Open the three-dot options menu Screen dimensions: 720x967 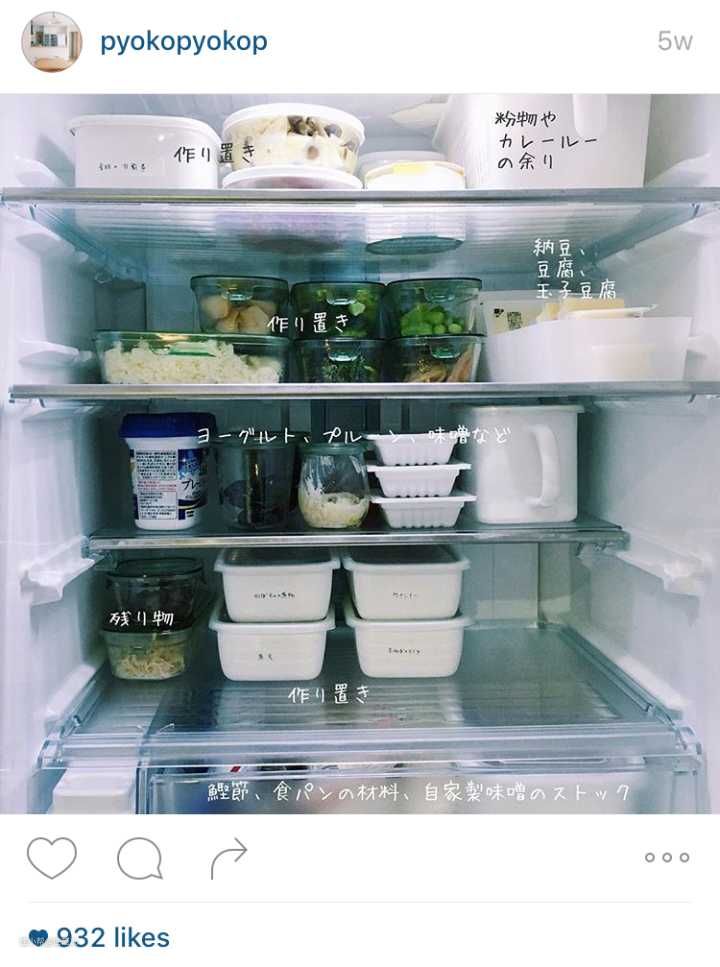(666, 857)
